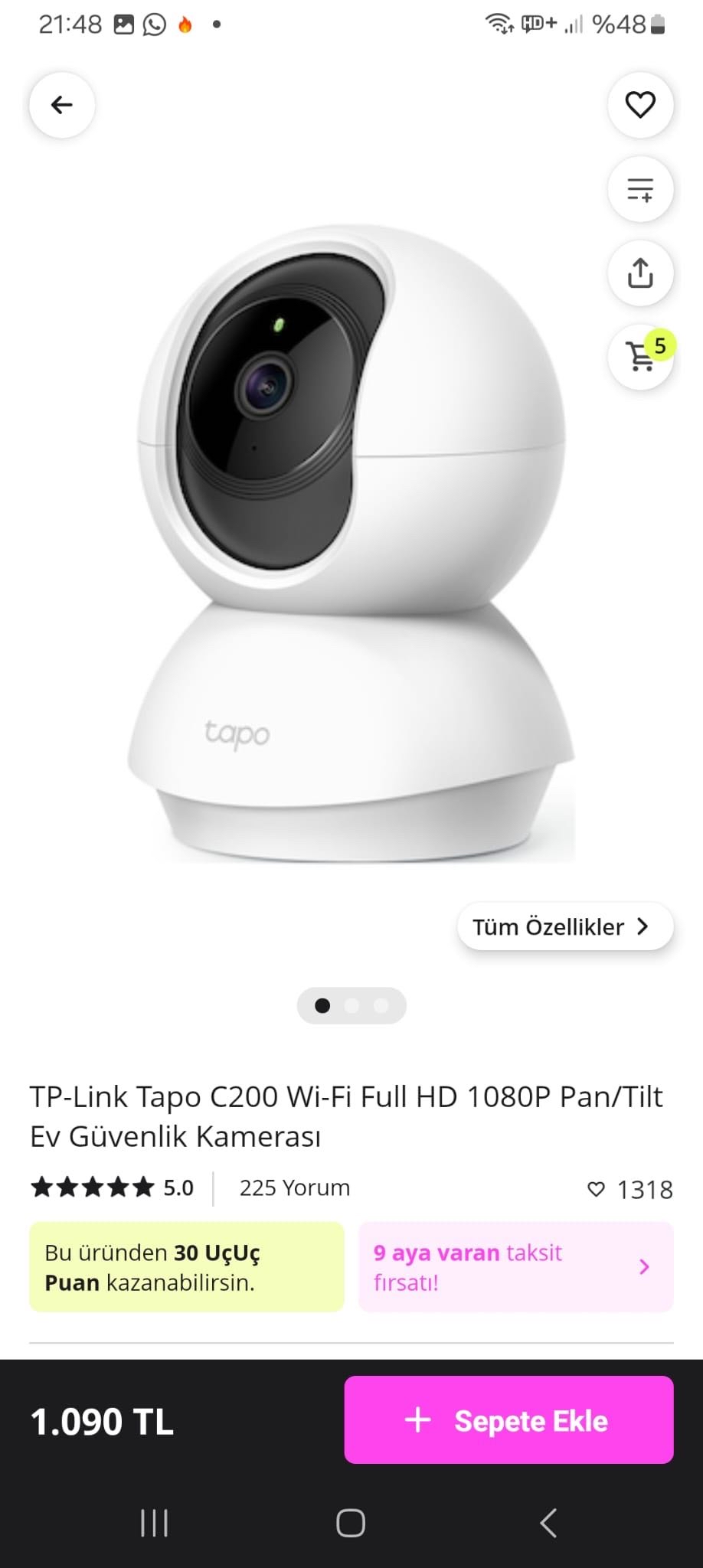Tap the image page indicator dots
Viewport: 703px width, 1568px height.
pos(351,1005)
